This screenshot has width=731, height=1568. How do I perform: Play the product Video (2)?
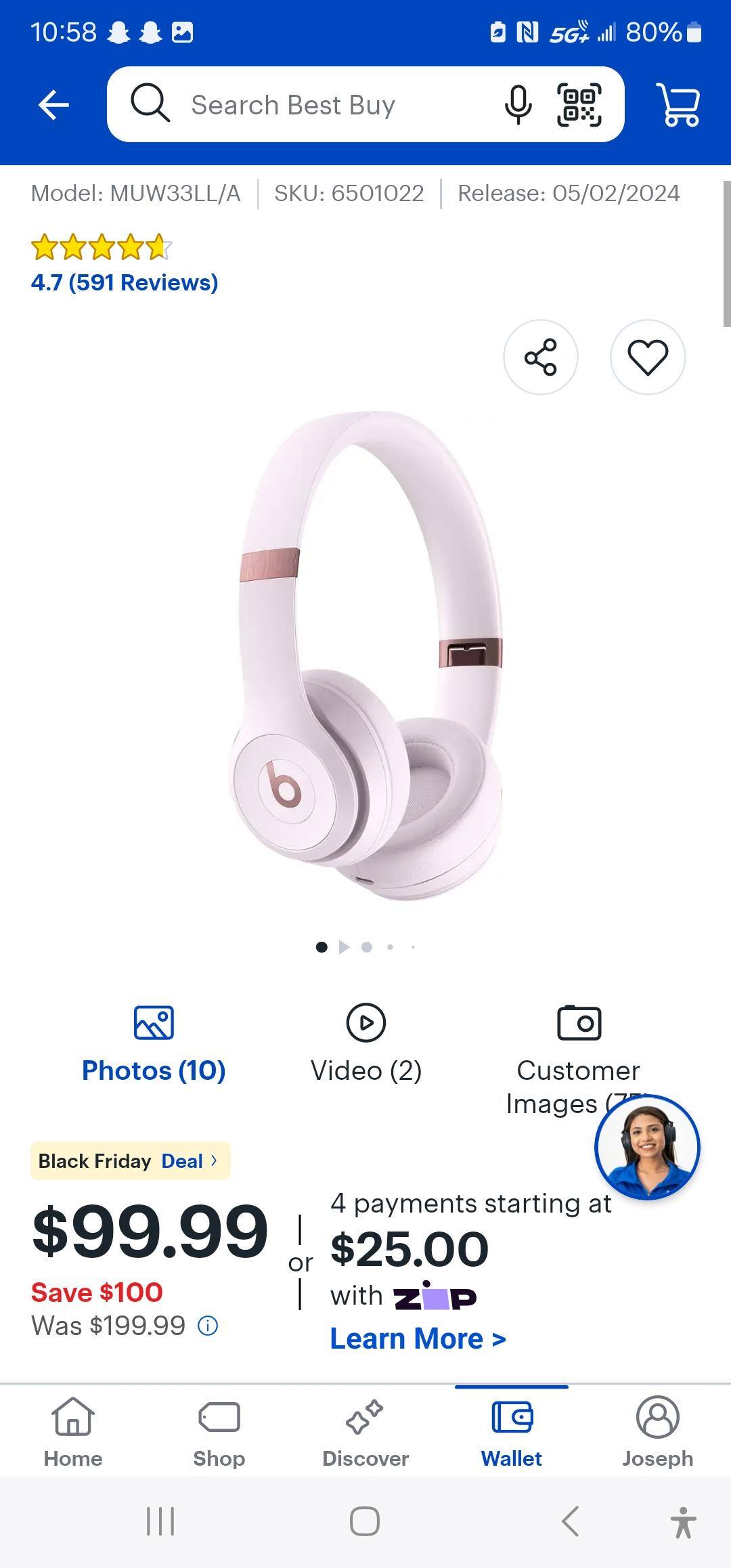coord(366,1043)
